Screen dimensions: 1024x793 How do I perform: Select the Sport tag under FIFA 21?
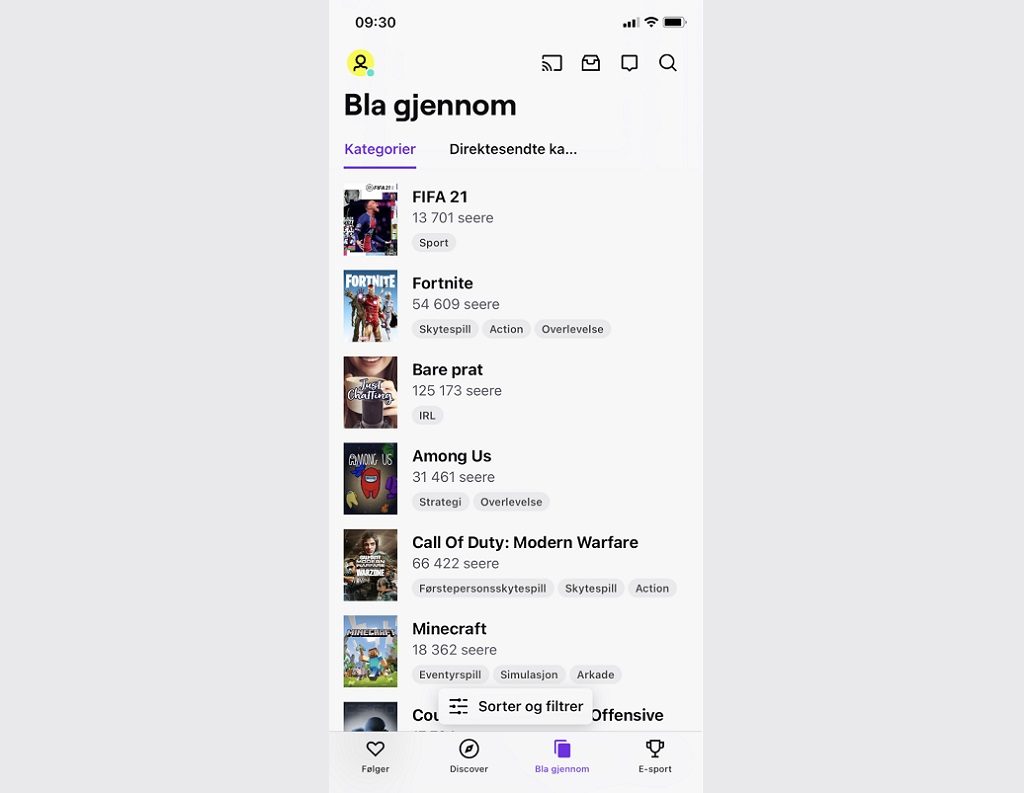[x=434, y=243]
